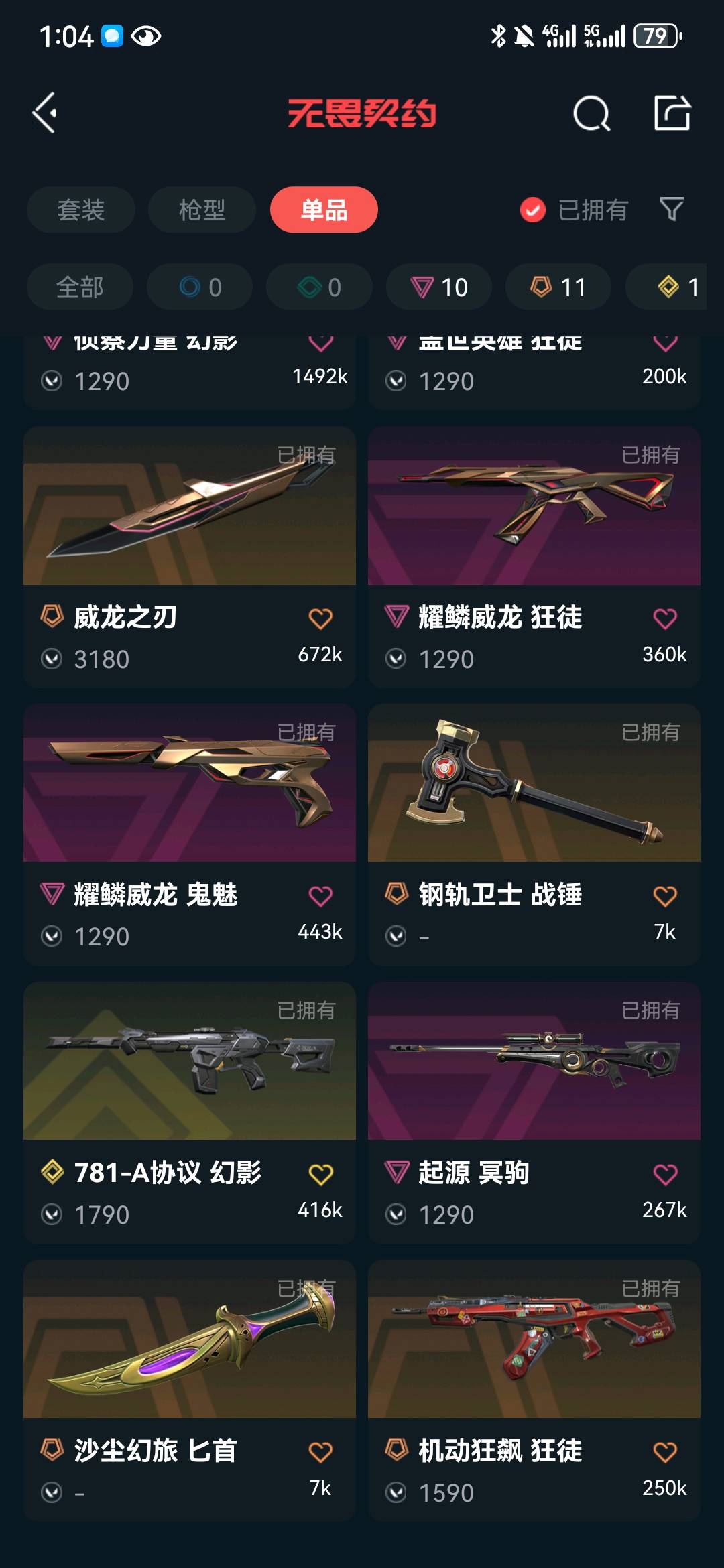Screen dimensions: 724x1568
Task: Go back using the back arrow
Action: click(x=46, y=113)
